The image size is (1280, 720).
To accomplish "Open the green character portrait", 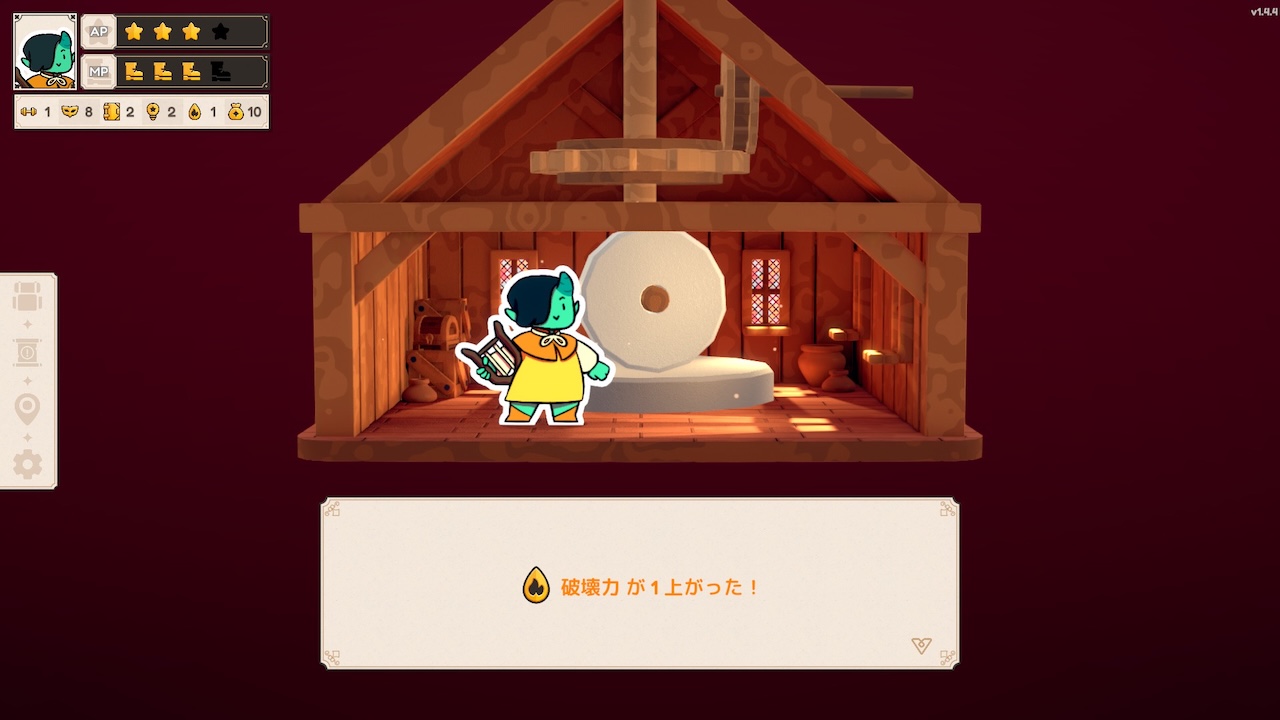I will click(45, 52).
